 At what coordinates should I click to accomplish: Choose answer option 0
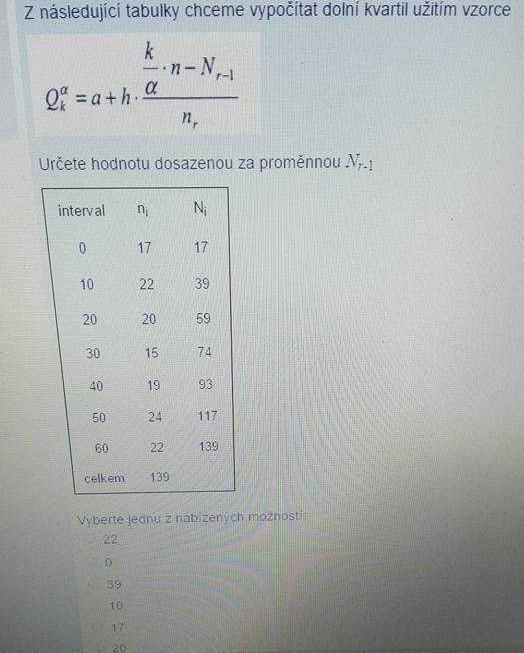pyautogui.click(x=108, y=563)
